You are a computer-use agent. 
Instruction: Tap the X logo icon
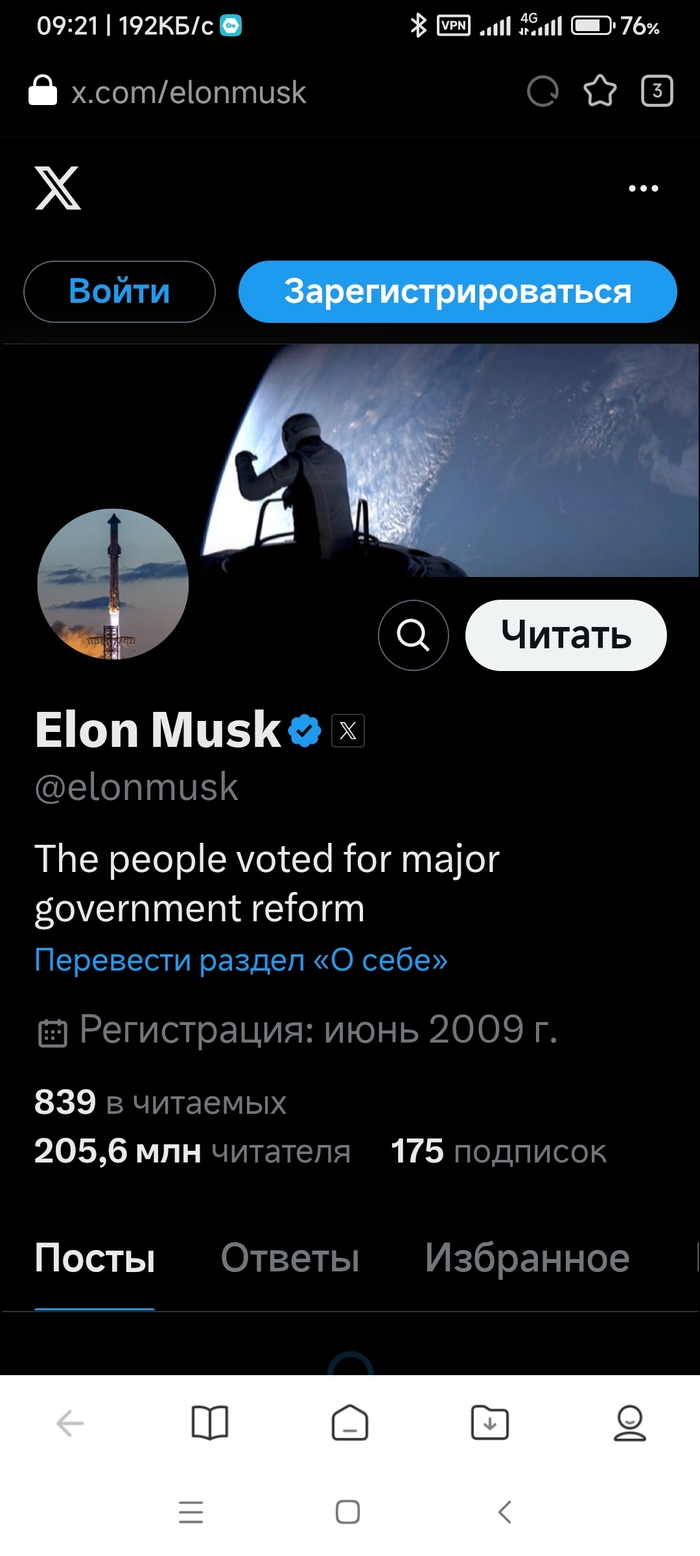pyautogui.click(x=58, y=188)
